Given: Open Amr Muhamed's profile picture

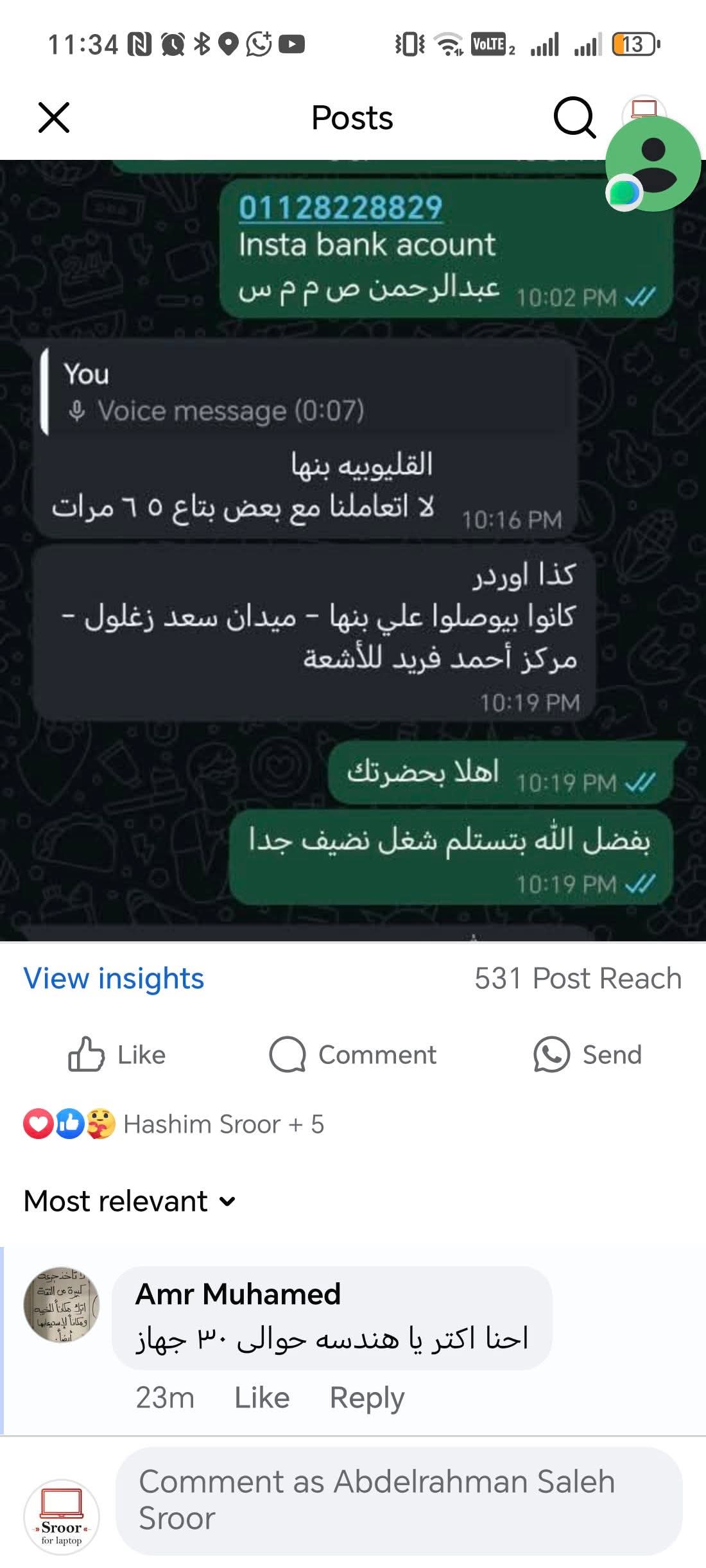Looking at the screenshot, I should (x=62, y=1305).
